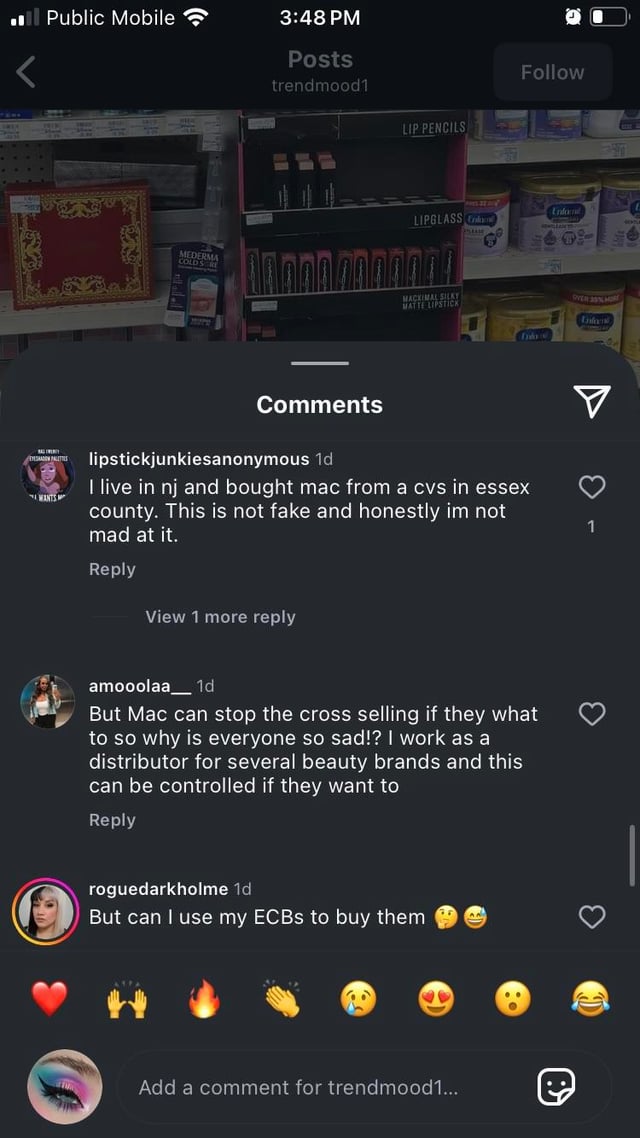Reply to lipstickjunkiesanonymous's comment
Screen dimensions: 640x1138
112,569
